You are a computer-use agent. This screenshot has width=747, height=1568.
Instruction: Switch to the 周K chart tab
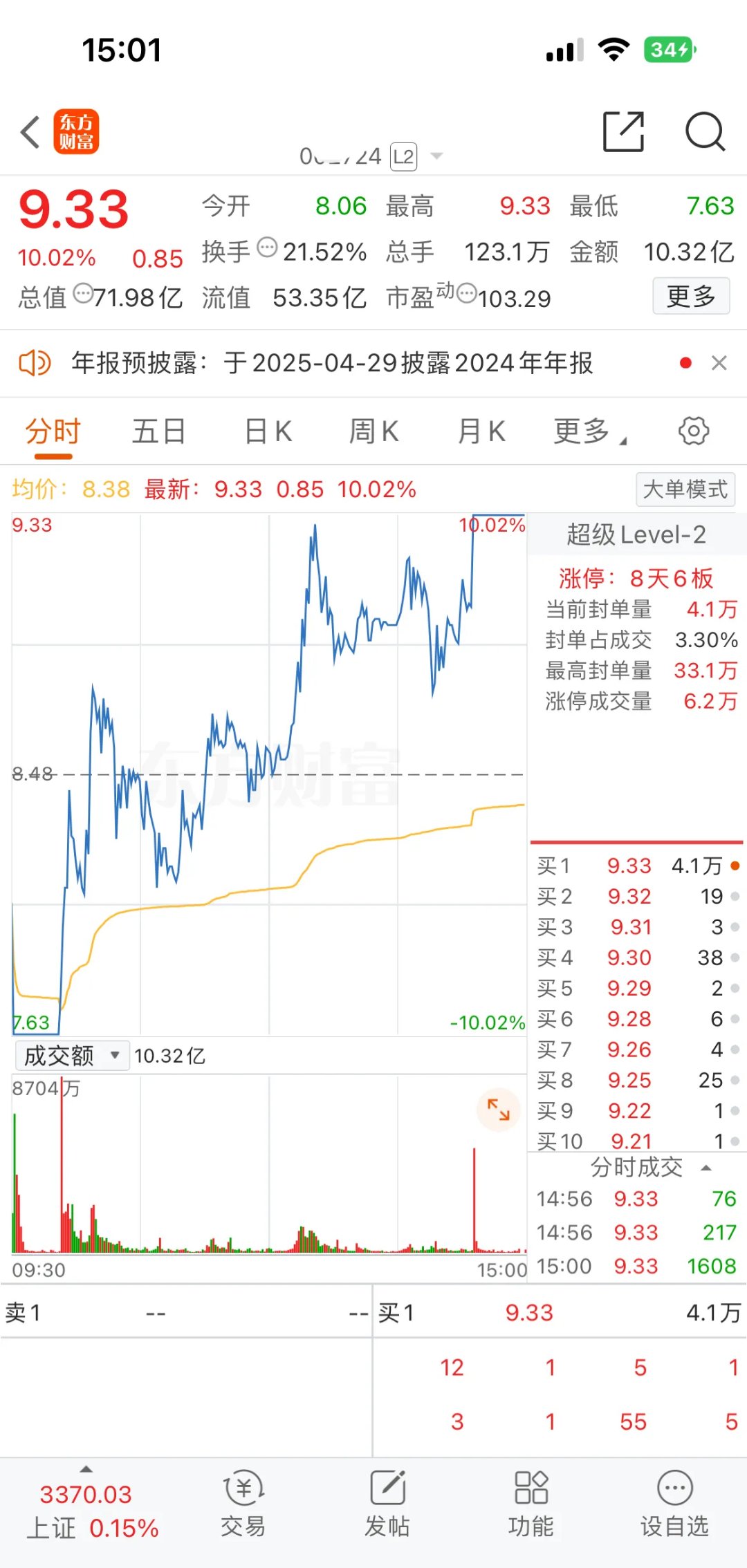pyautogui.click(x=373, y=431)
